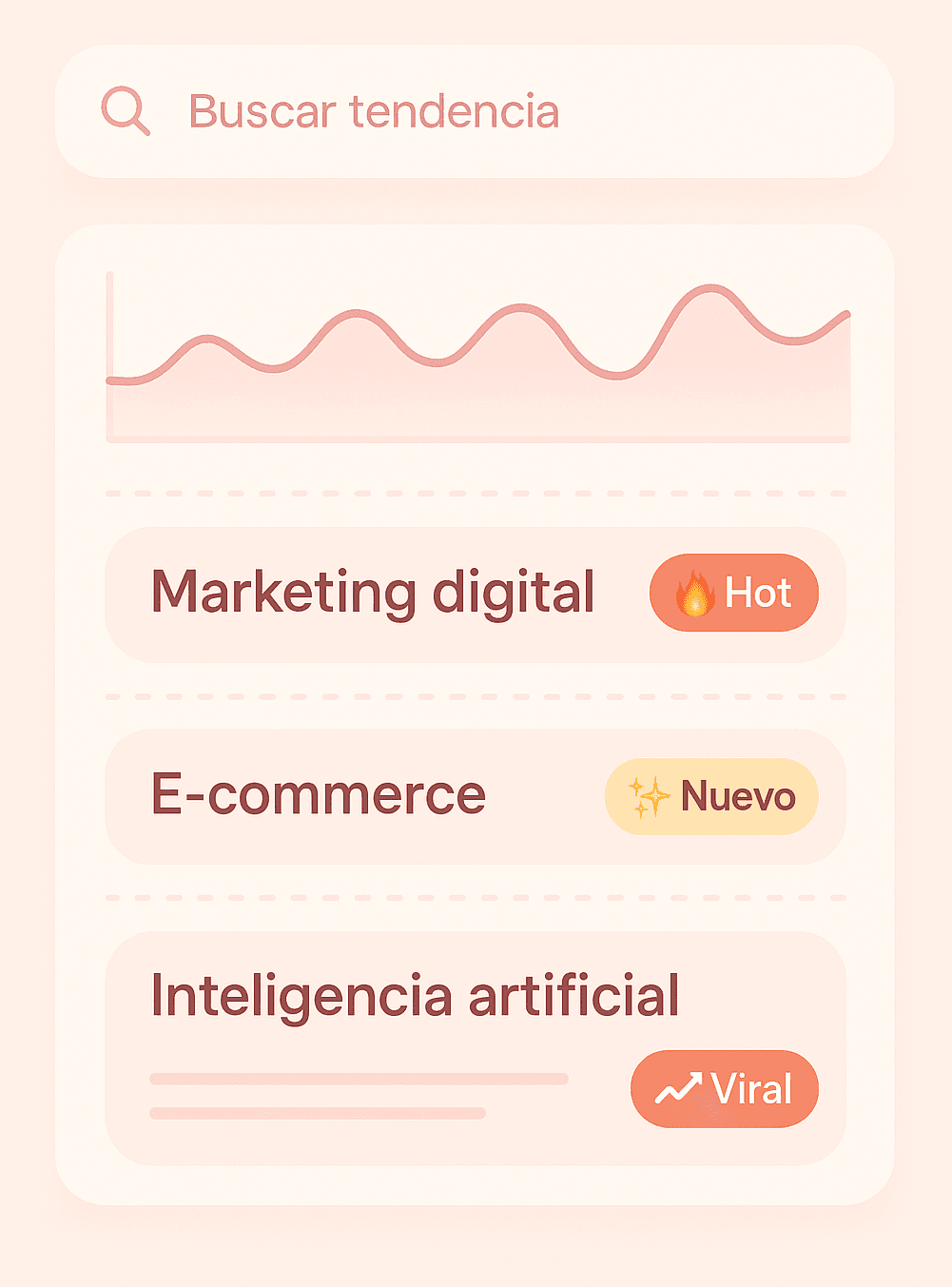Select the first shimmer line under Inteligencia artificial

click(x=359, y=1078)
